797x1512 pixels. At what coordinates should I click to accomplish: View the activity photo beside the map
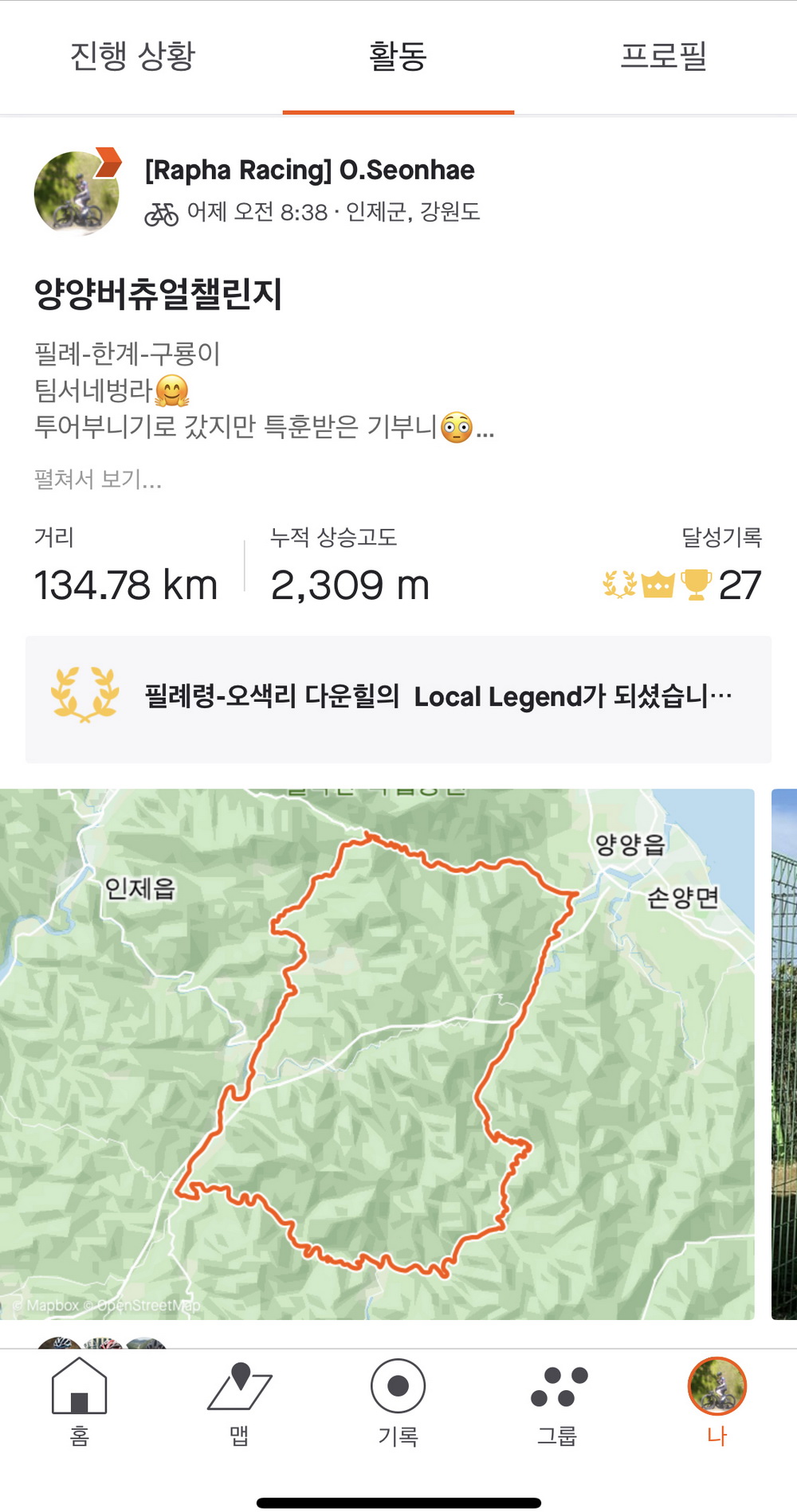[784, 1053]
